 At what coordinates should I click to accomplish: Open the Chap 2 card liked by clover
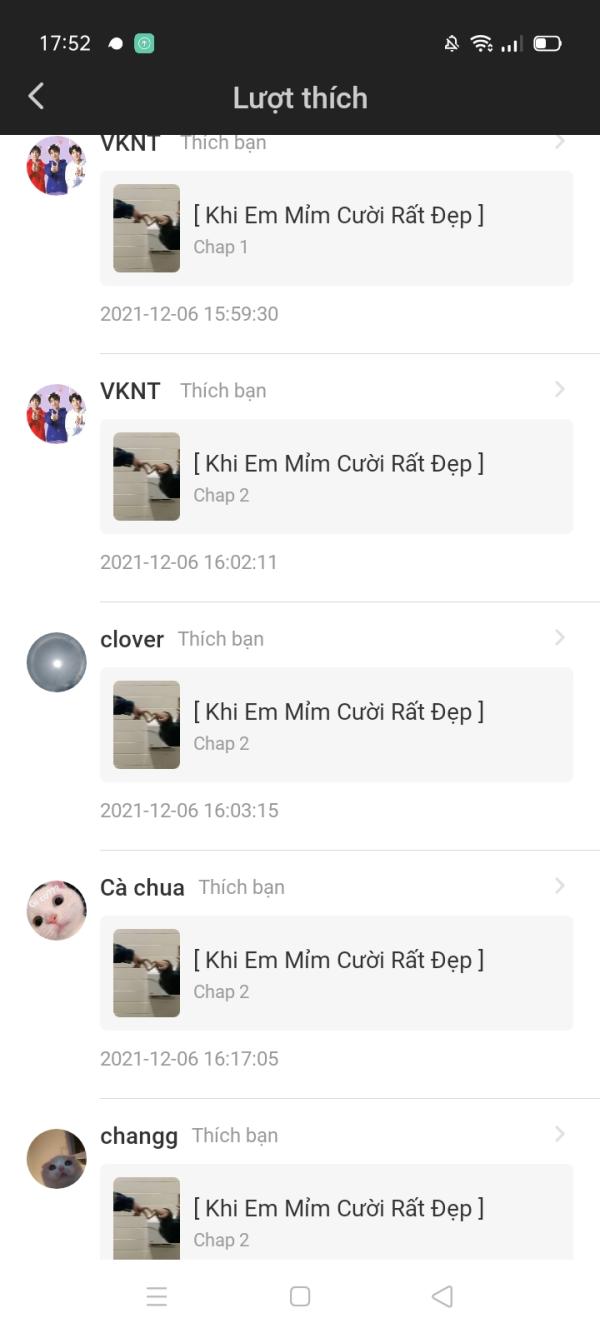[336, 724]
